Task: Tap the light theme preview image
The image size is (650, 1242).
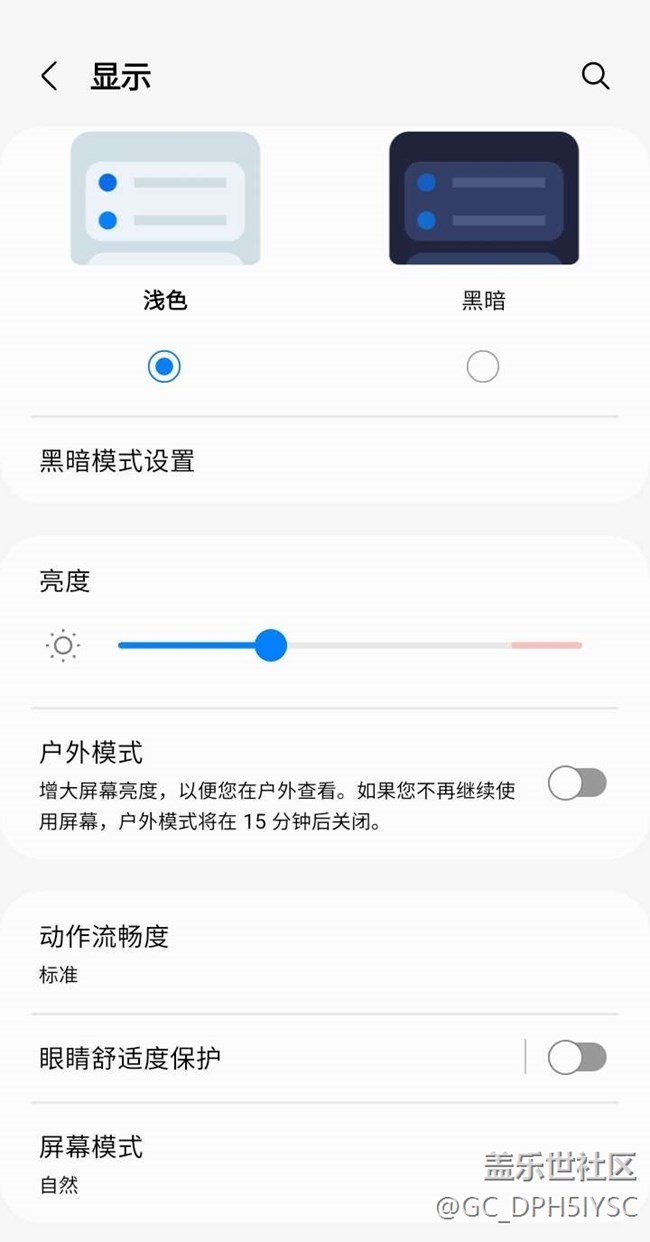Action: click(165, 198)
